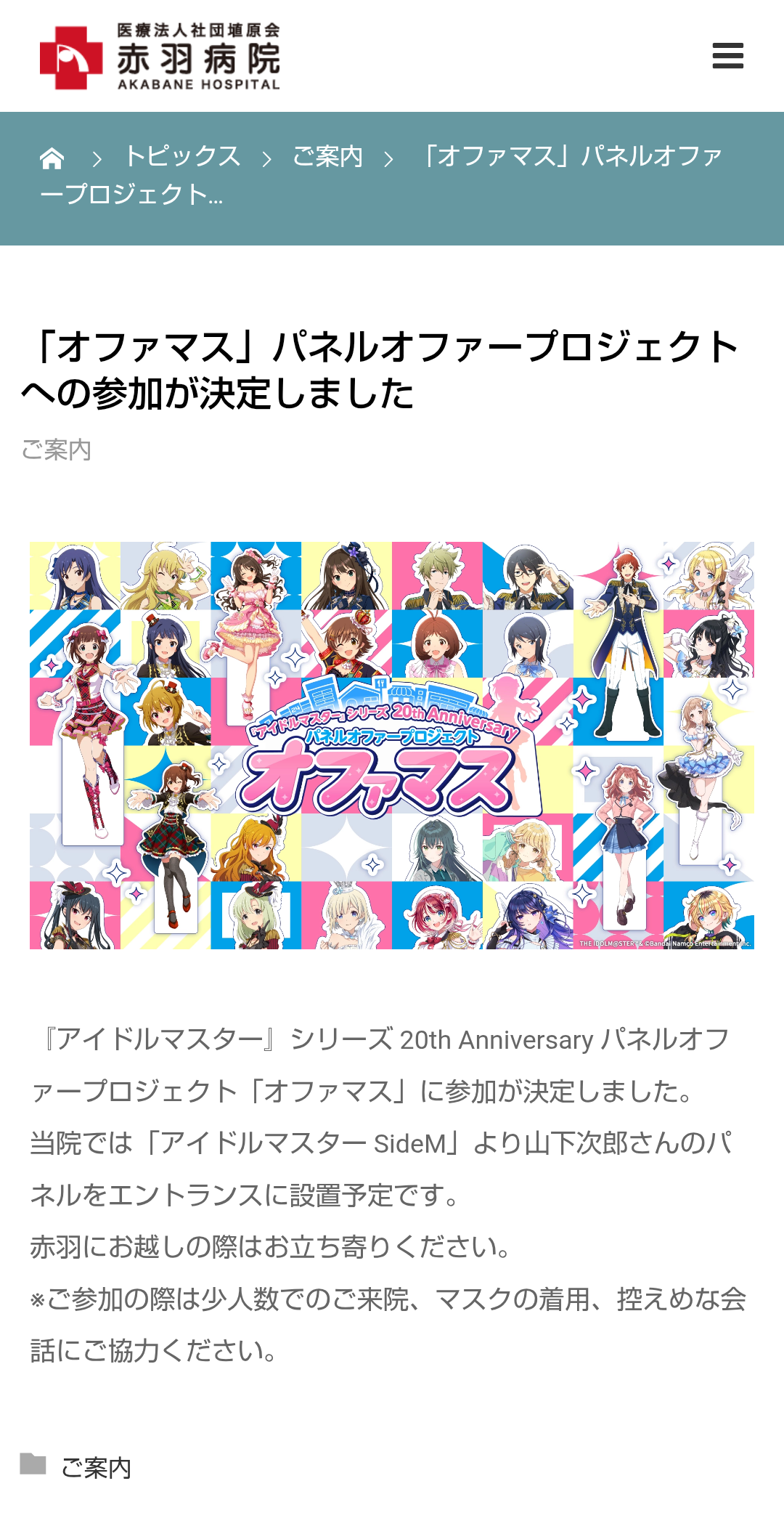
Task: Open the ご案内 category under the title
Action: pos(57,450)
